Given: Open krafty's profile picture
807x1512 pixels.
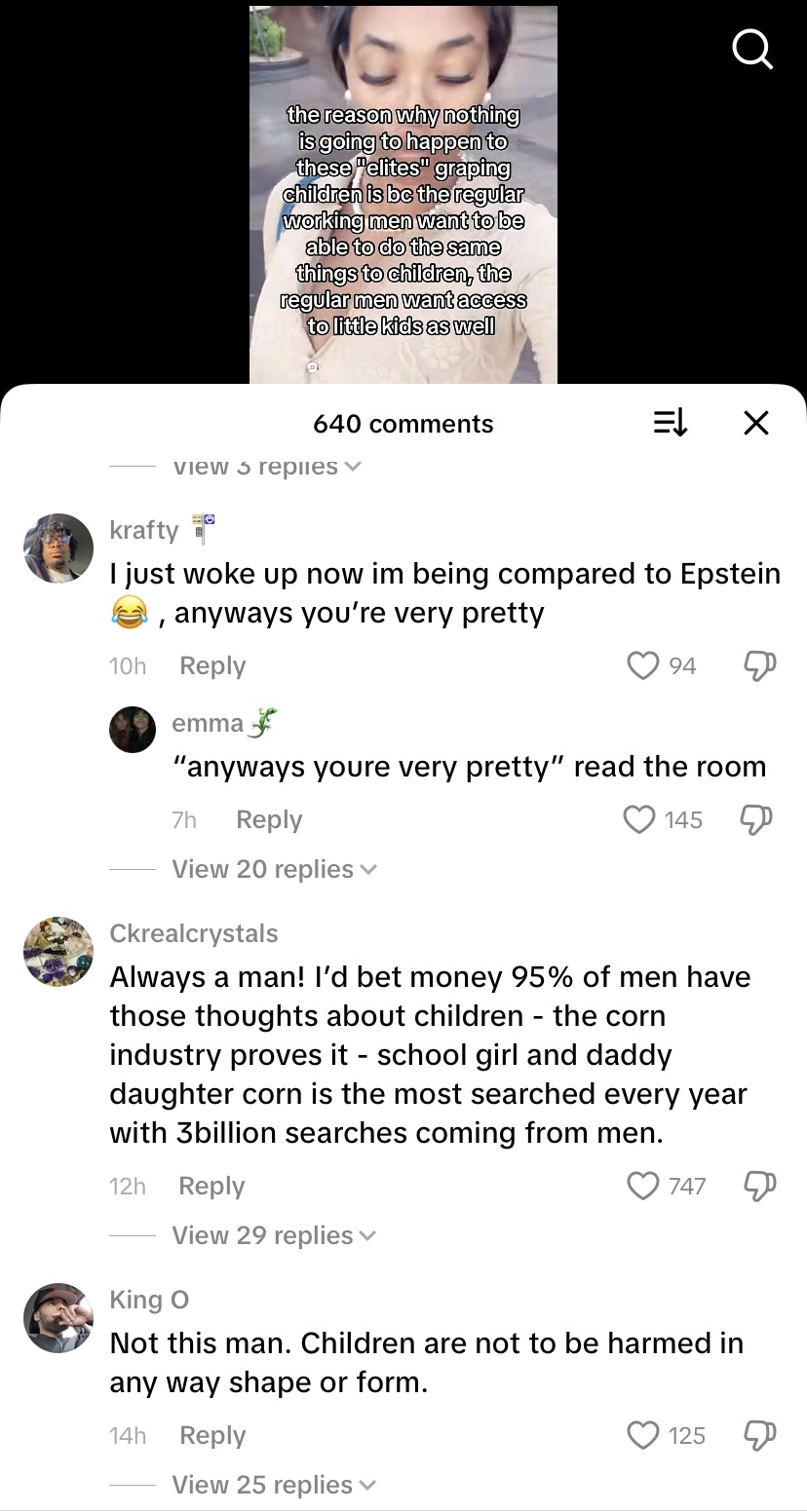Looking at the screenshot, I should point(58,548).
